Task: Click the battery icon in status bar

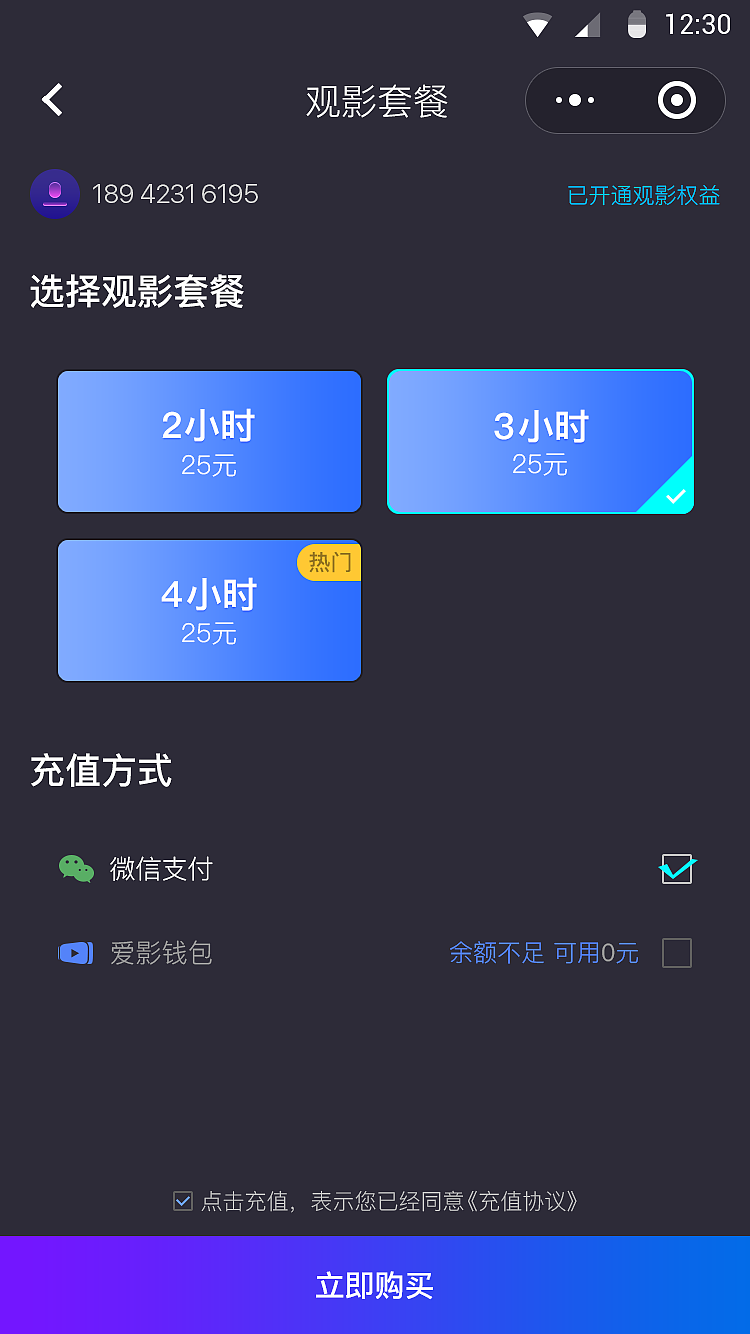Action: (638, 24)
